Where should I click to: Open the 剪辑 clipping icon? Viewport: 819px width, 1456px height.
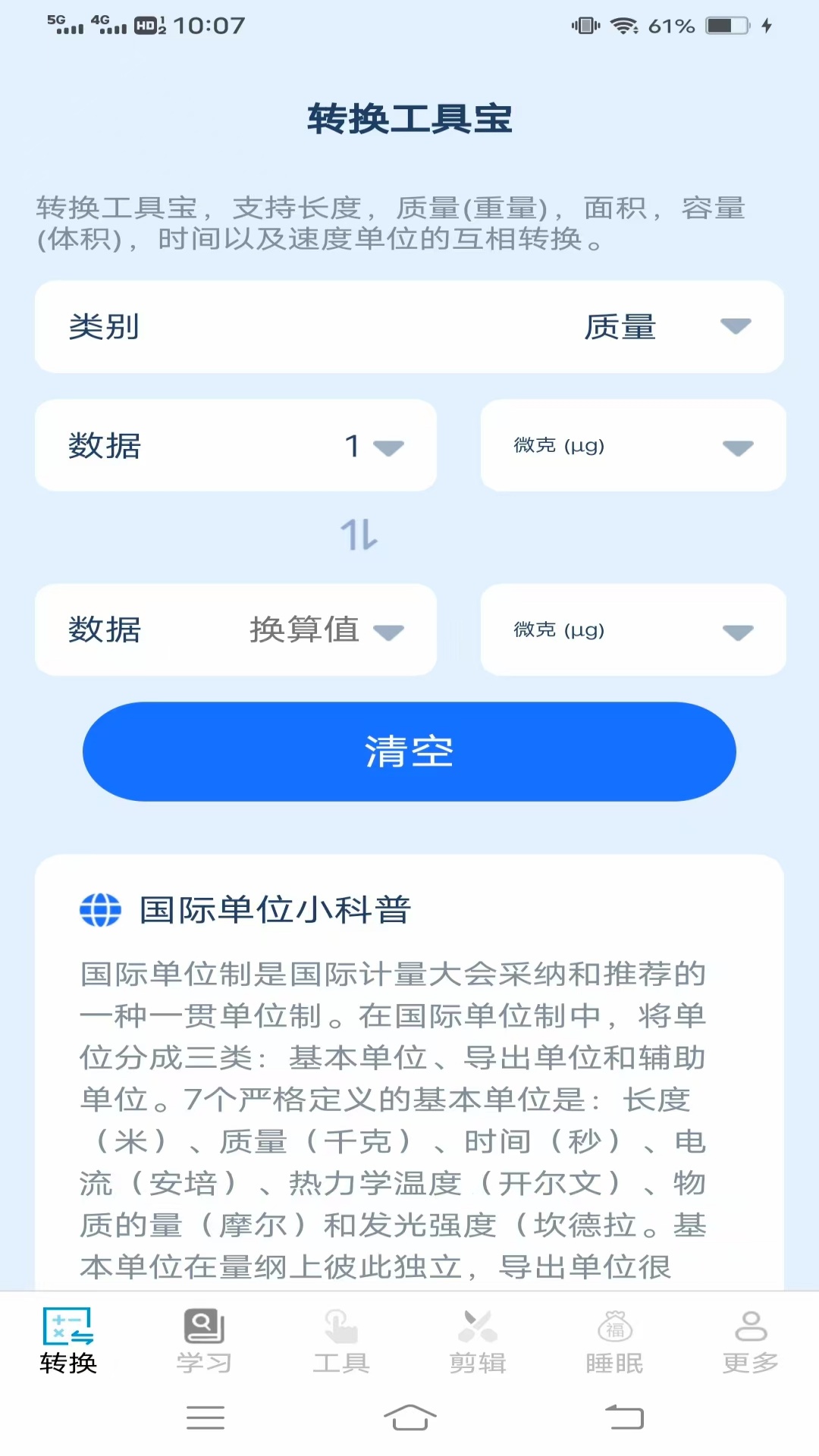coord(477,1326)
